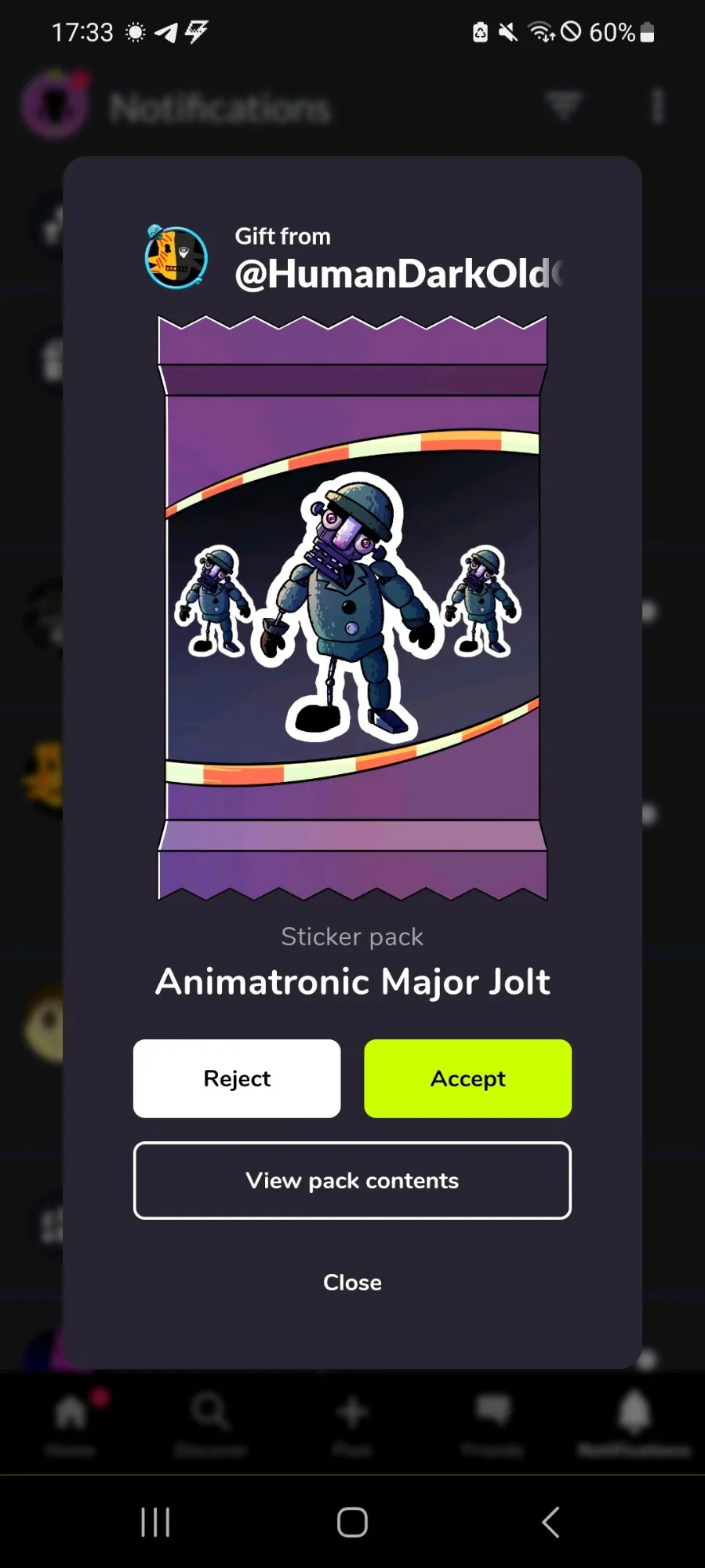The width and height of the screenshot is (705, 1568).
Task: Open recent apps from the navigation bar
Action: pos(155,1522)
